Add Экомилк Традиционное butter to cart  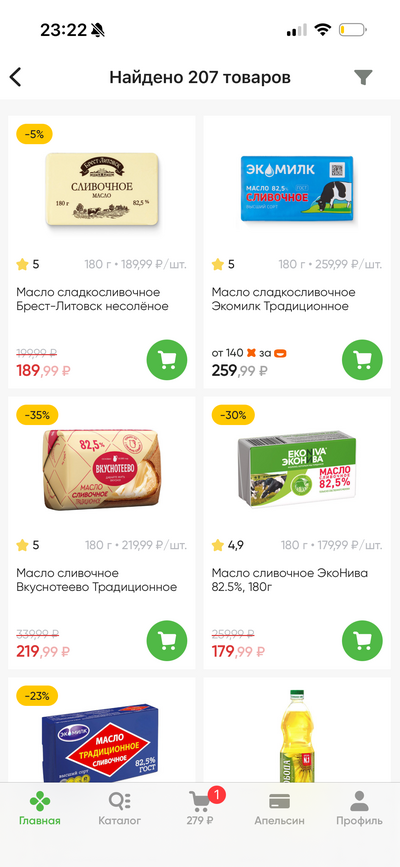[362, 360]
